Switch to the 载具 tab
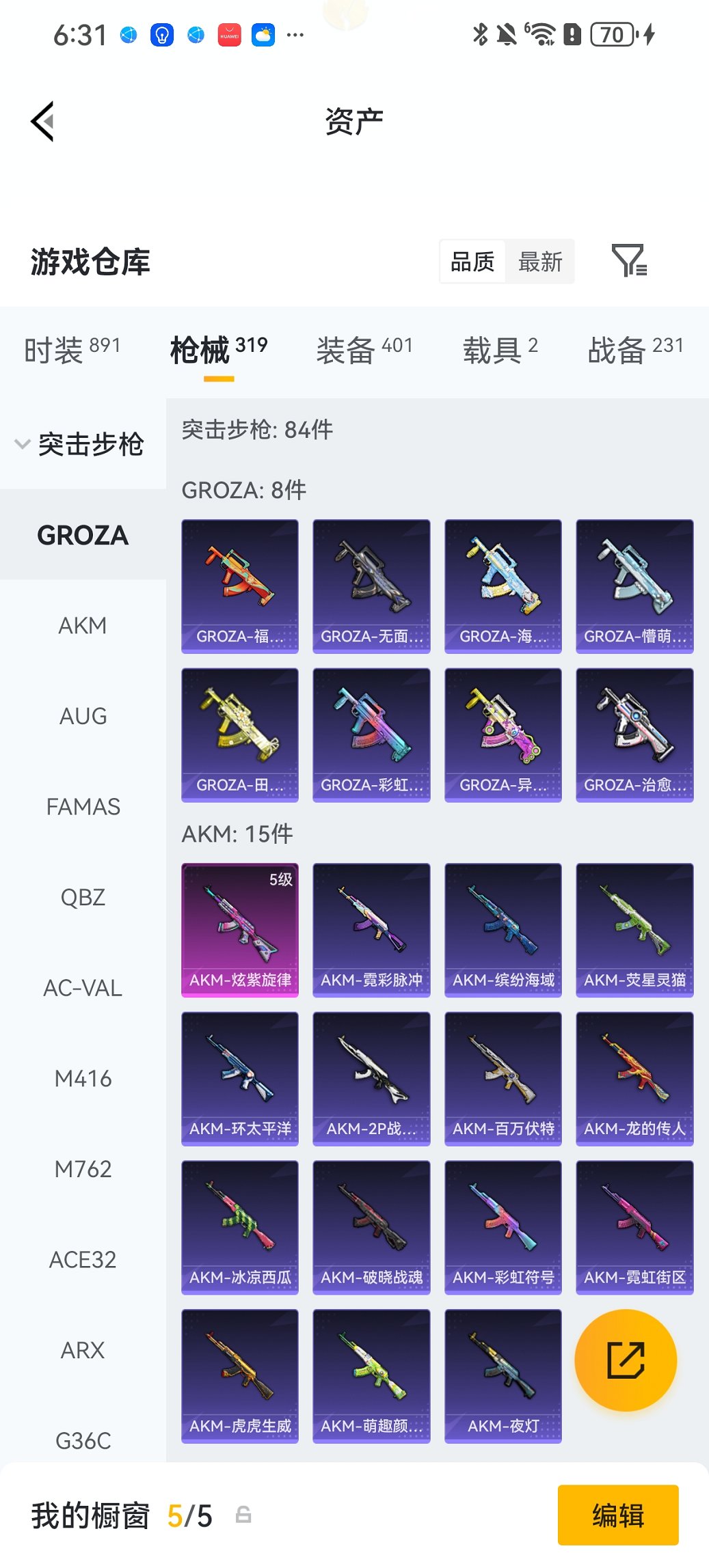Viewport: 709px width, 1568px height. coord(500,350)
